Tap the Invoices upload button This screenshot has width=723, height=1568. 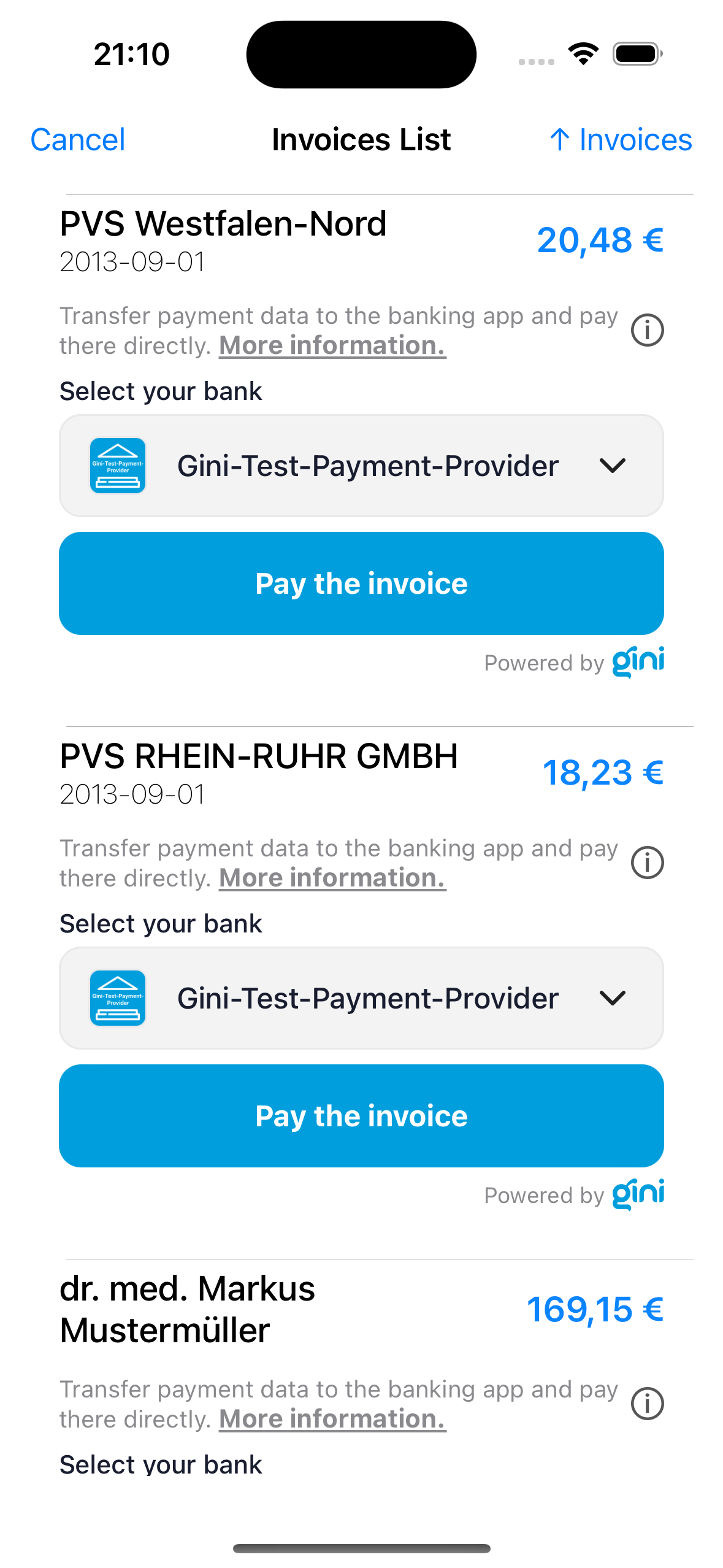tap(621, 140)
